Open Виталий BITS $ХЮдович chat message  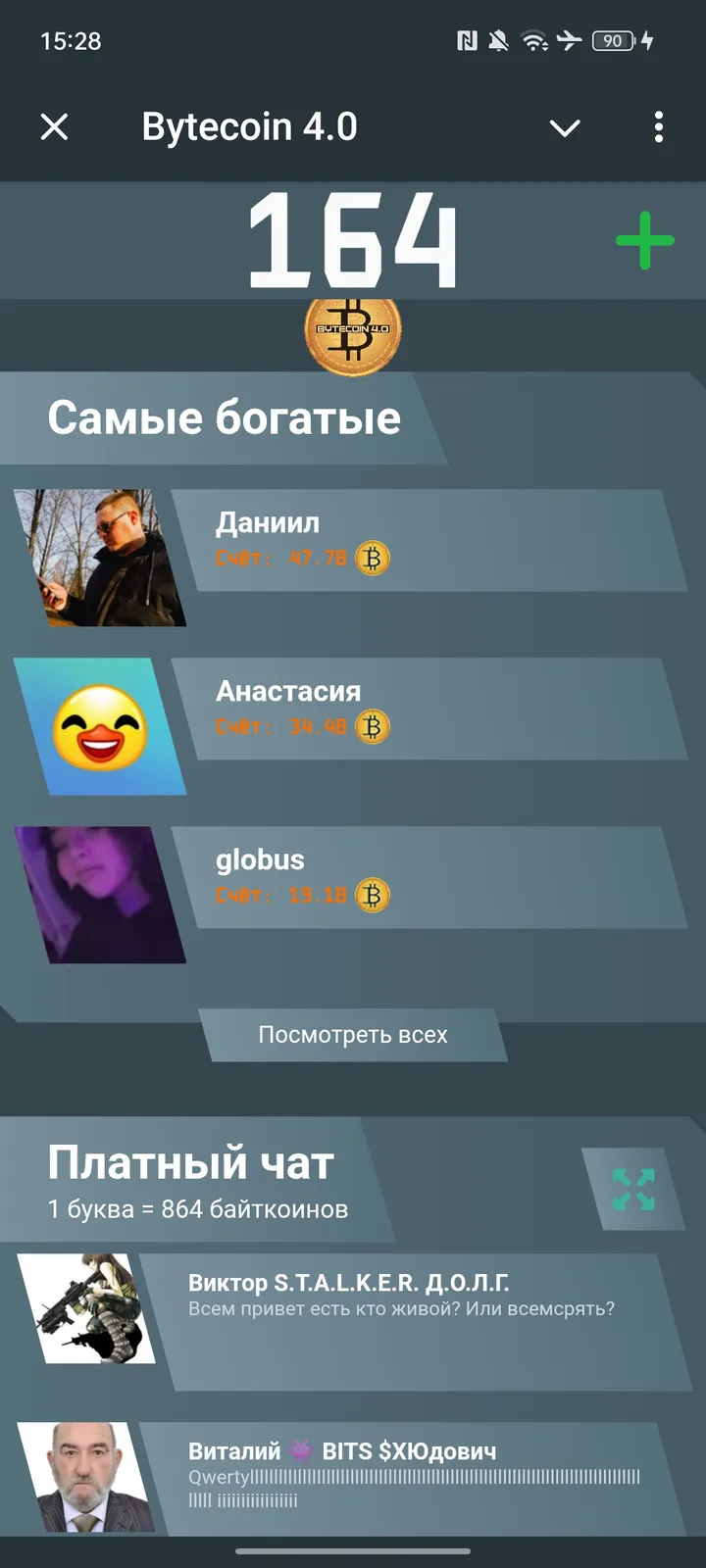click(x=412, y=1477)
